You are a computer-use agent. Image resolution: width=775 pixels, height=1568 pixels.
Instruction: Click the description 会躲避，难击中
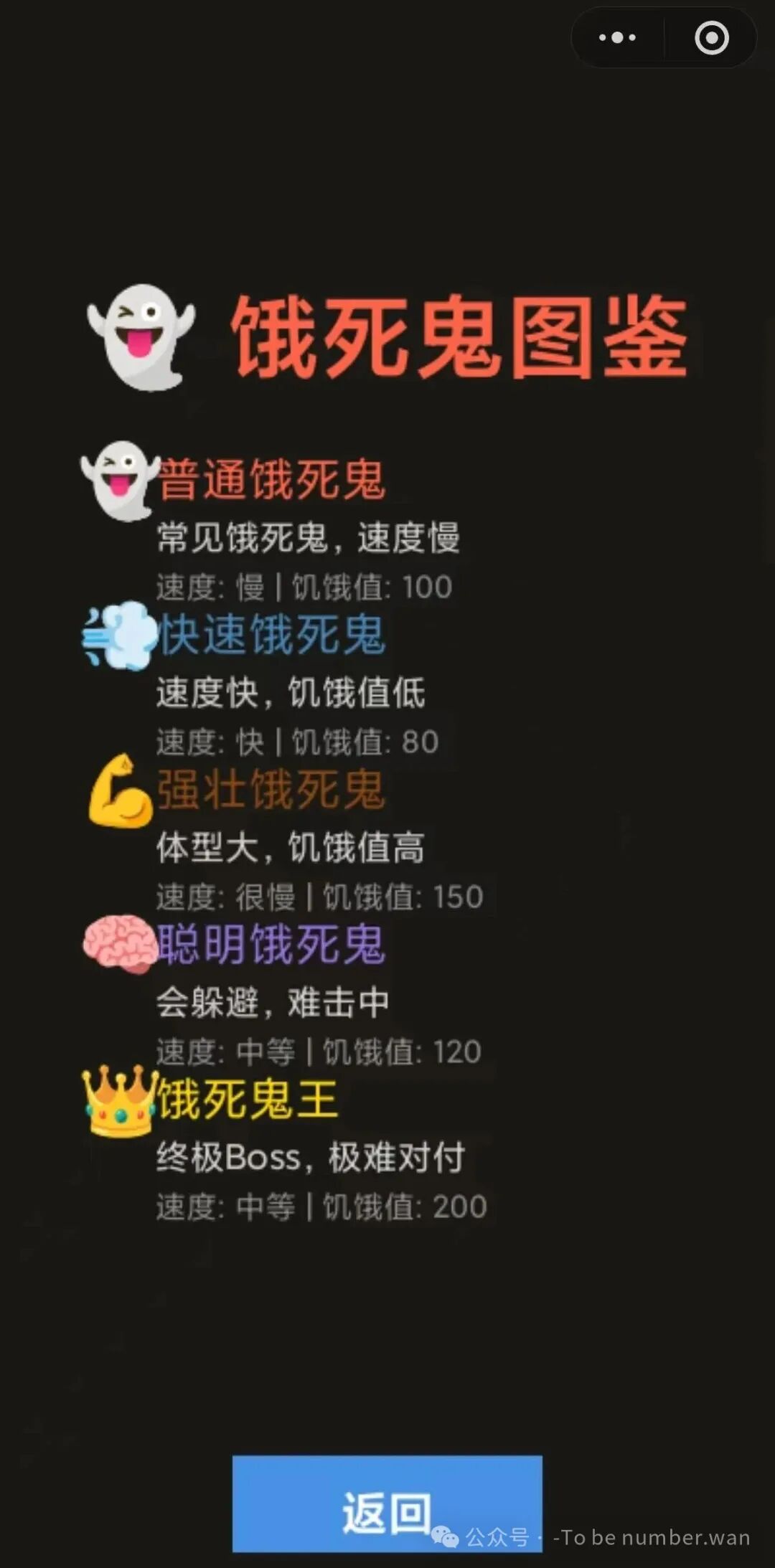(x=273, y=1002)
